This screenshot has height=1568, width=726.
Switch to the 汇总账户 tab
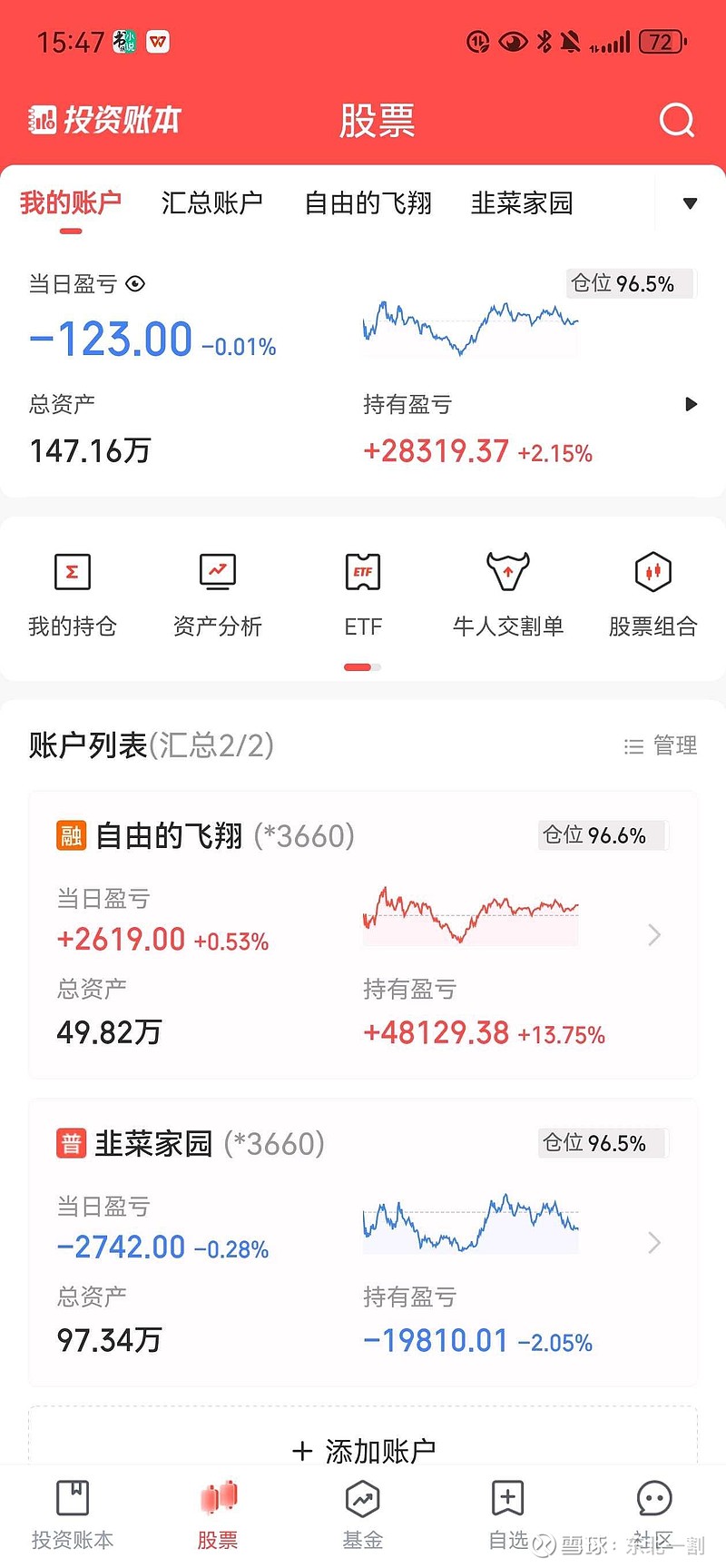click(212, 202)
